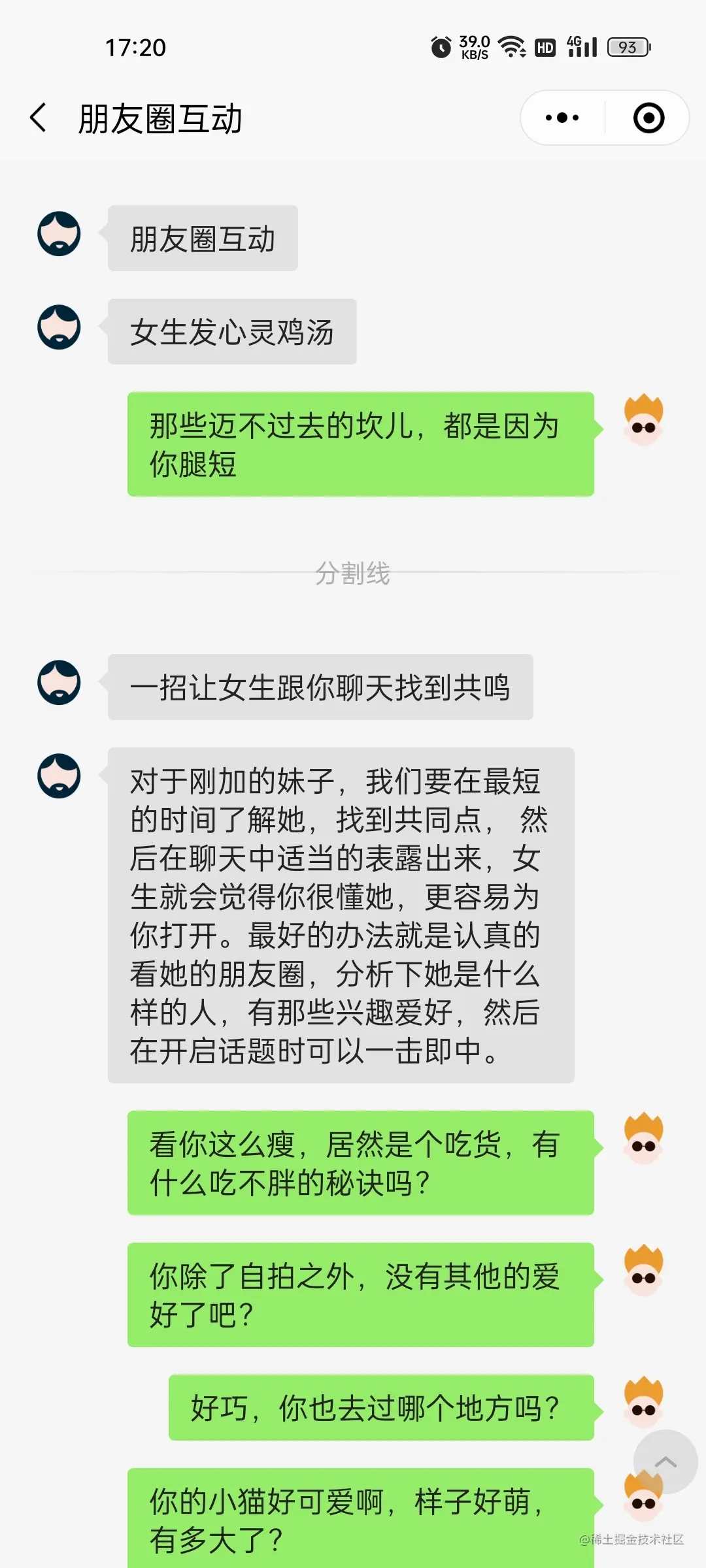Image resolution: width=706 pixels, height=1568 pixels.
Task: Tap the battery indicator showing 93
Action: coord(626,47)
